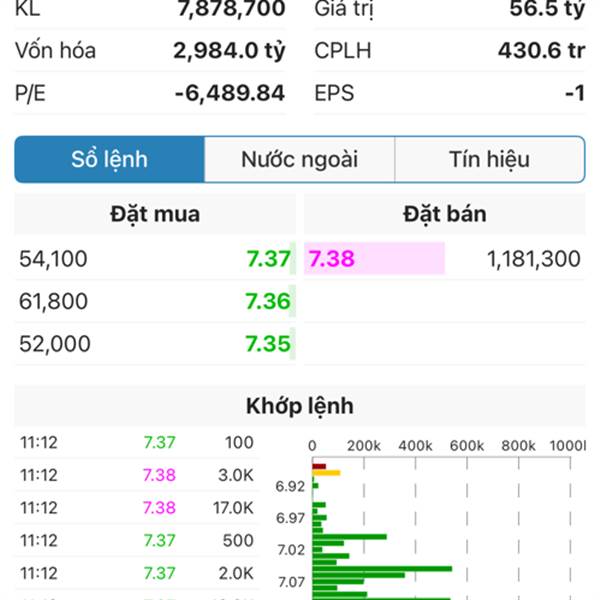This screenshot has height=600, width=600.
Task: Open the Tín hiệu tab
Action: click(489, 160)
